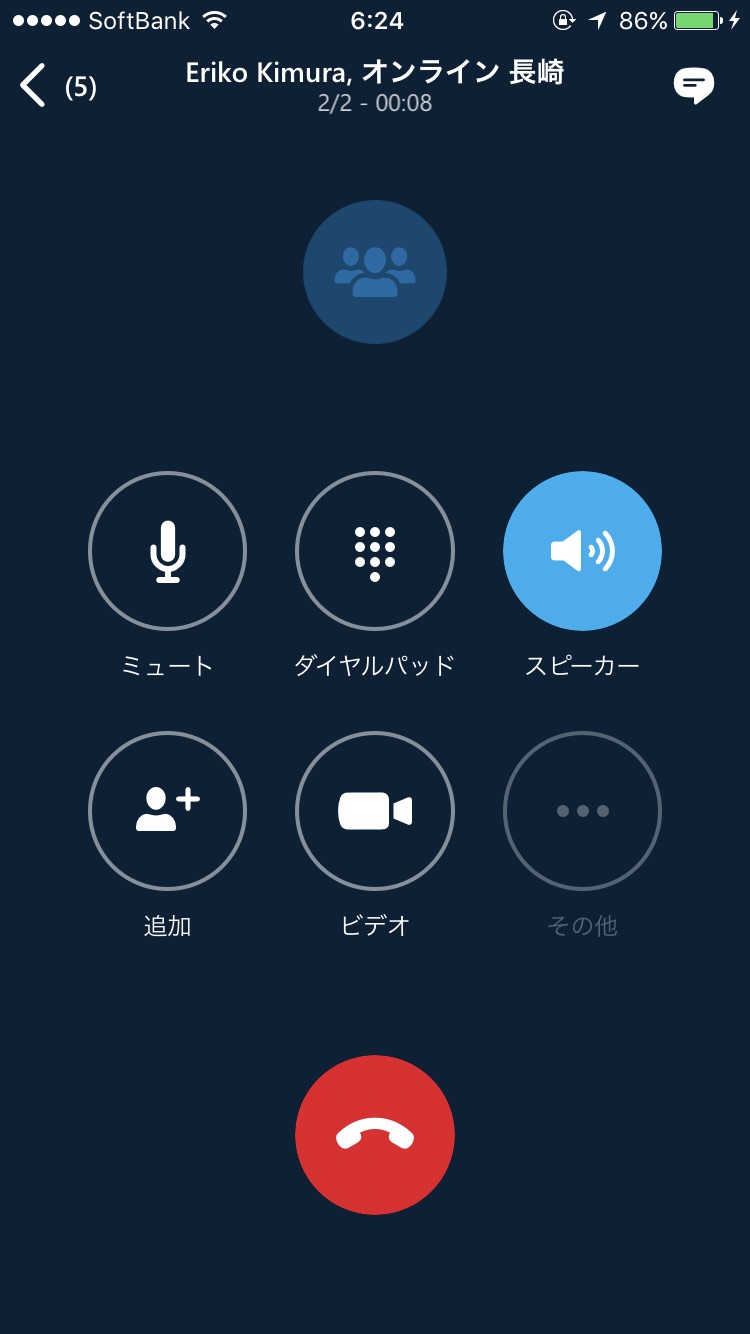Image resolution: width=750 pixels, height=1334 pixels.
Task: Turn off the スピーカー speaker
Action: tap(582, 551)
